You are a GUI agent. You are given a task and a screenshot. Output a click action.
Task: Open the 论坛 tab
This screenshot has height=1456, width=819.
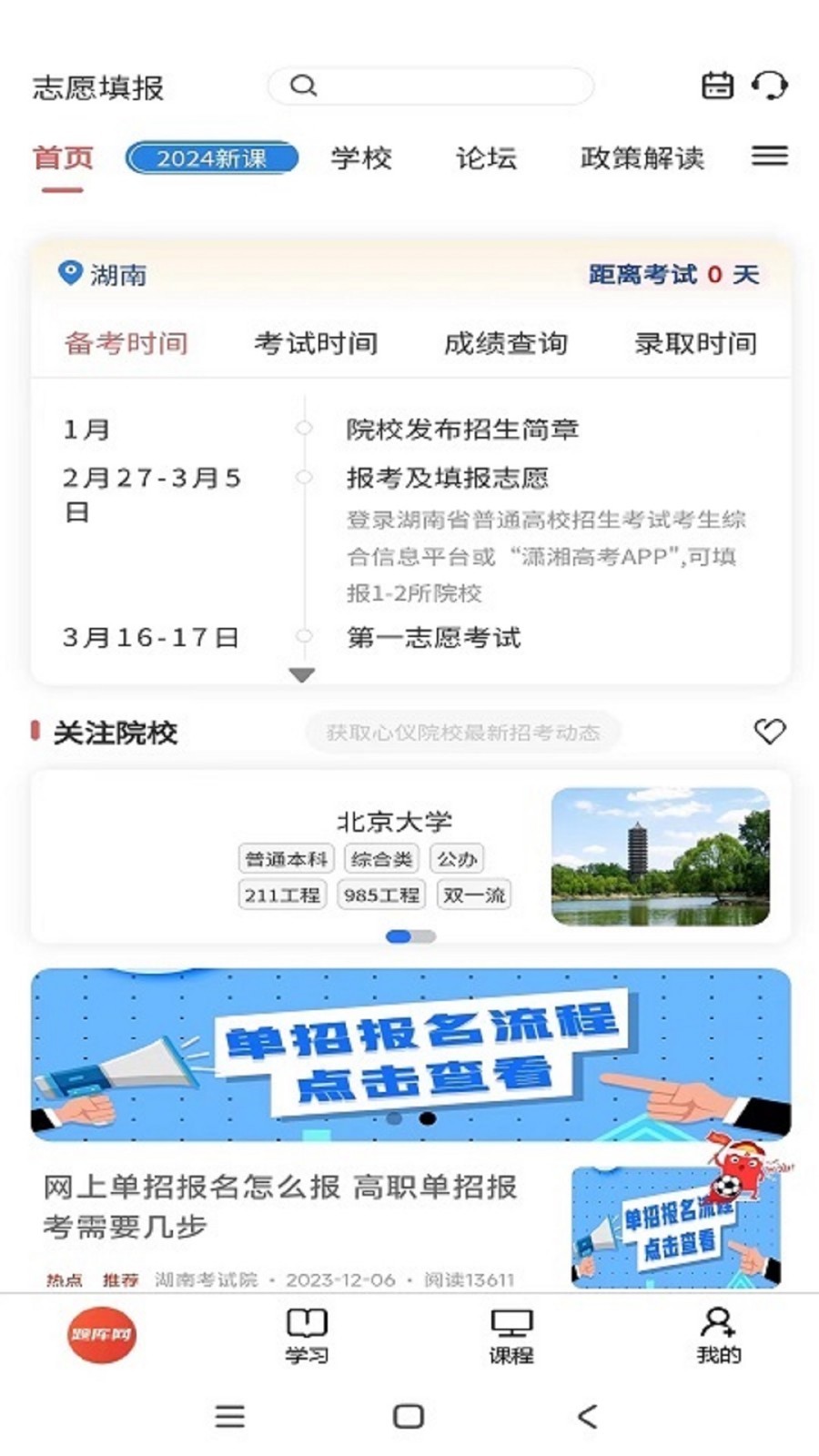pos(486,158)
